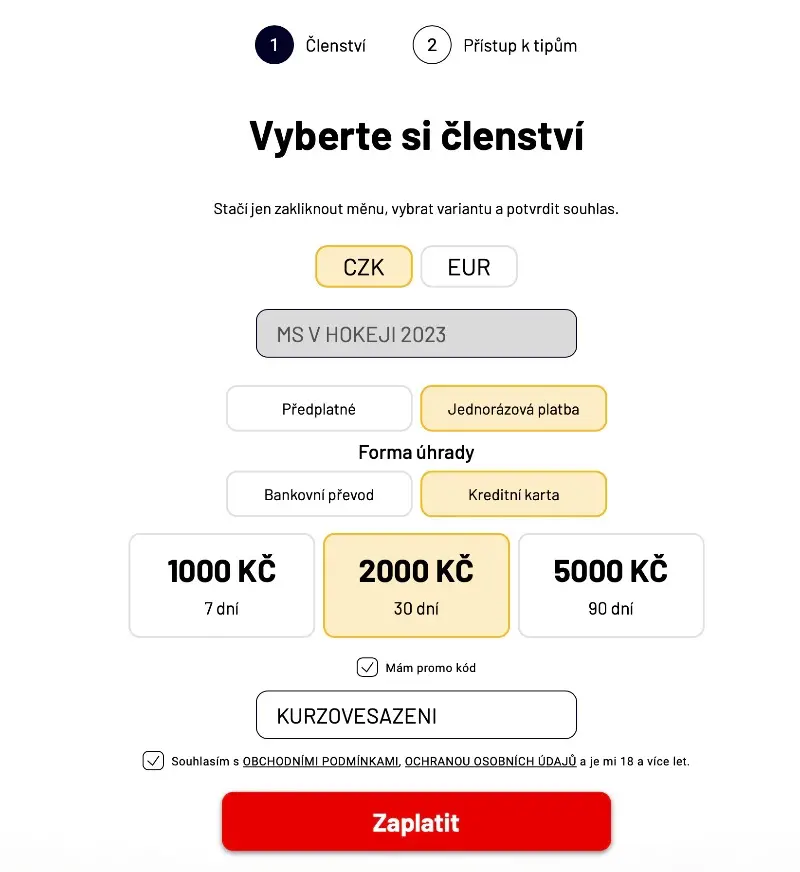Choose the 1000 KČ 7 dní plan
800x872 pixels.
pos(221,585)
